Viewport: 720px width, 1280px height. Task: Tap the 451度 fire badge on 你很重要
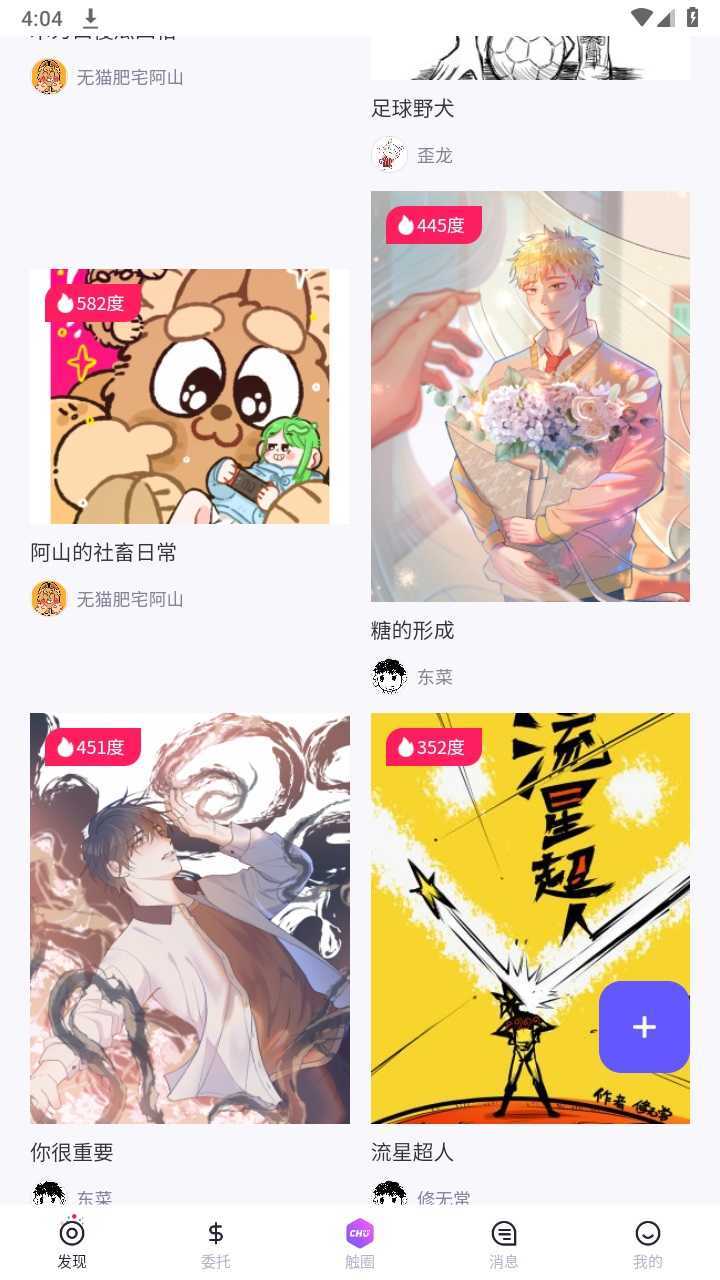tap(91, 747)
